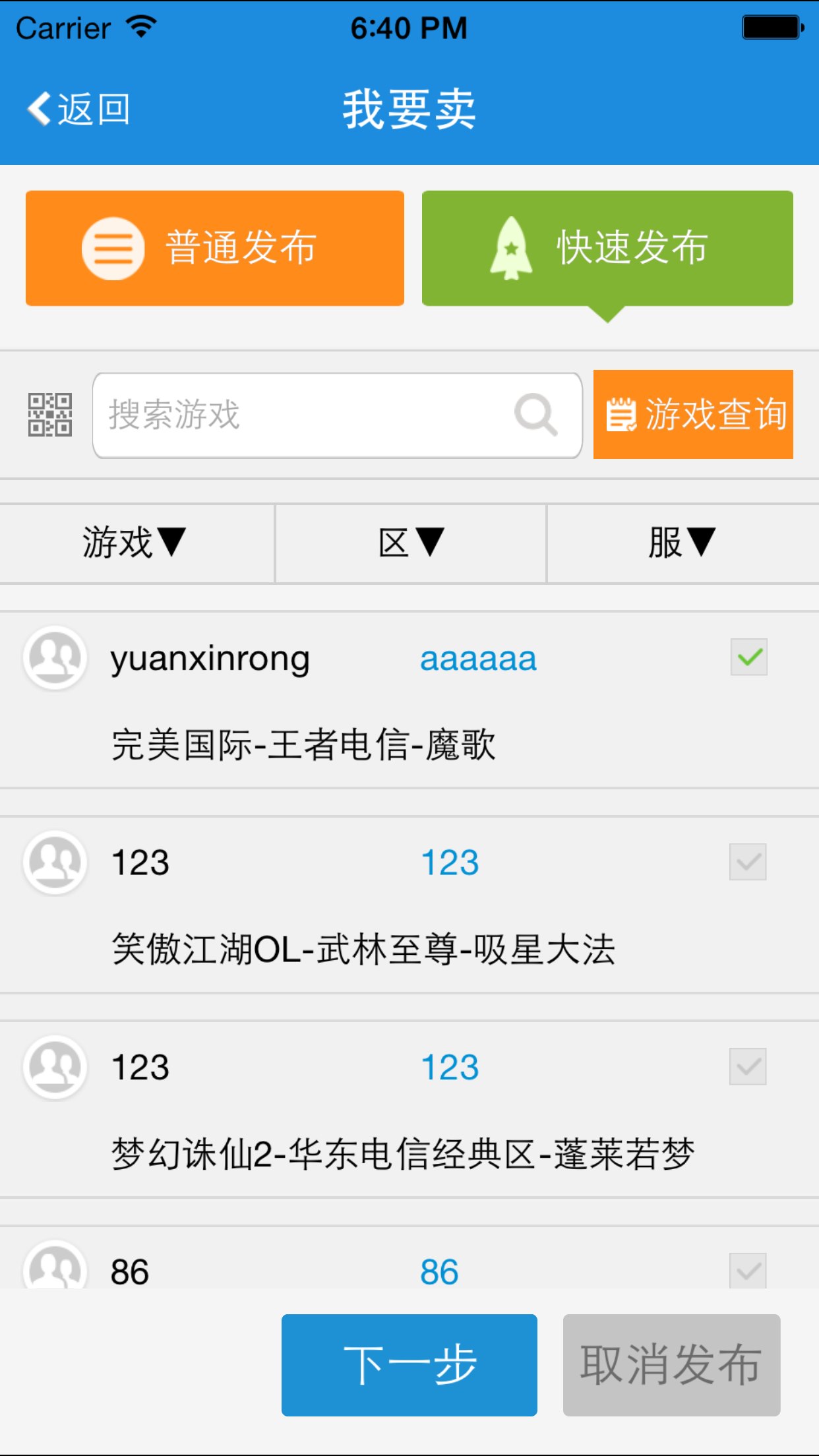Select the 完美国际-王者电信-魔歌 account row
Image resolution: width=819 pixels, height=1456 pixels.
303,745
